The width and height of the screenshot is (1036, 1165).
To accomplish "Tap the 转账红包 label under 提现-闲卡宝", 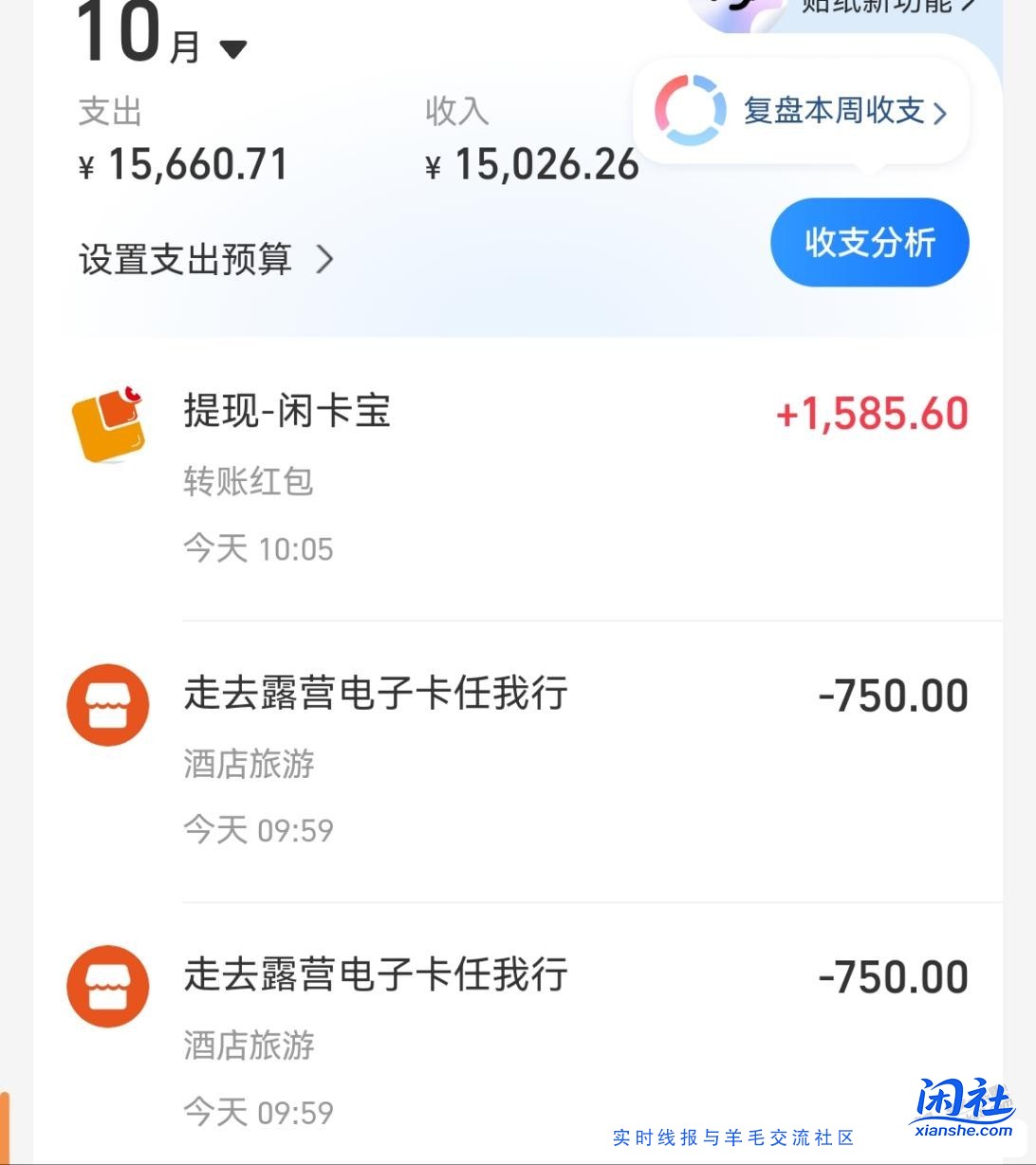I will [249, 482].
